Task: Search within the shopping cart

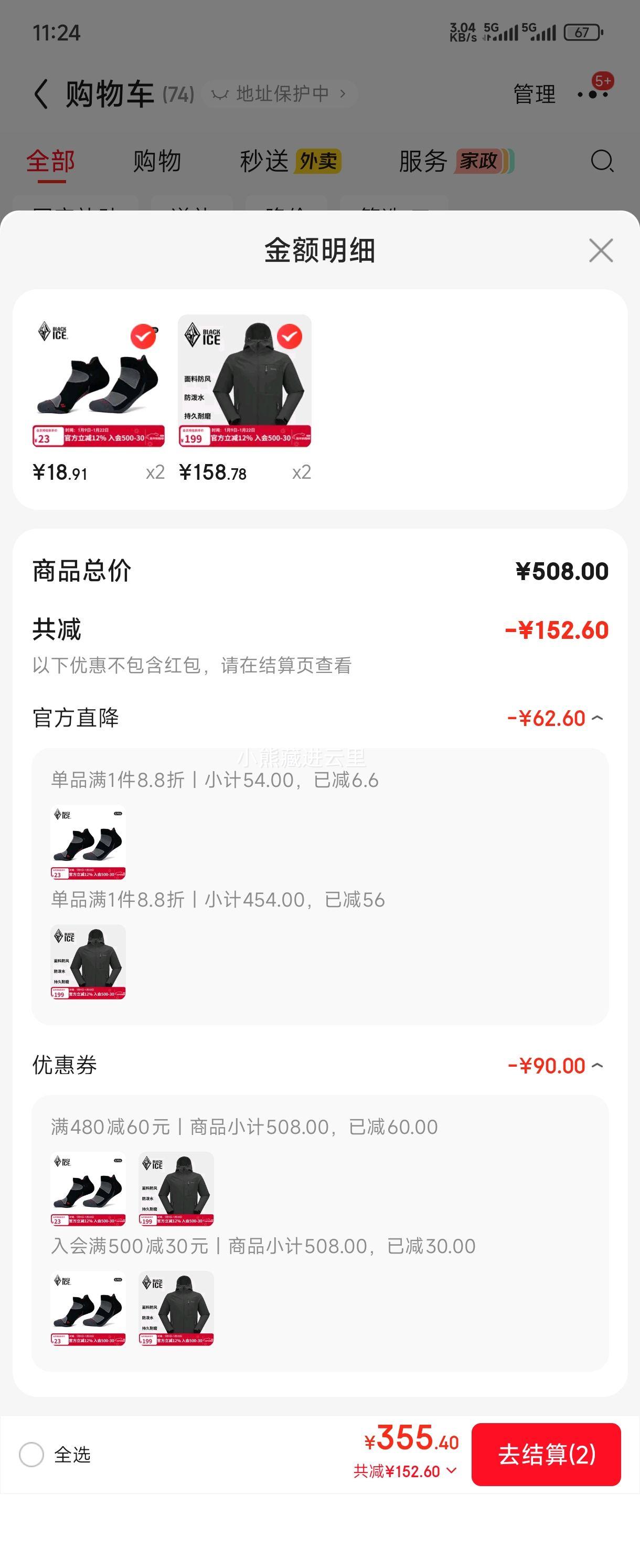Action: pos(602,161)
